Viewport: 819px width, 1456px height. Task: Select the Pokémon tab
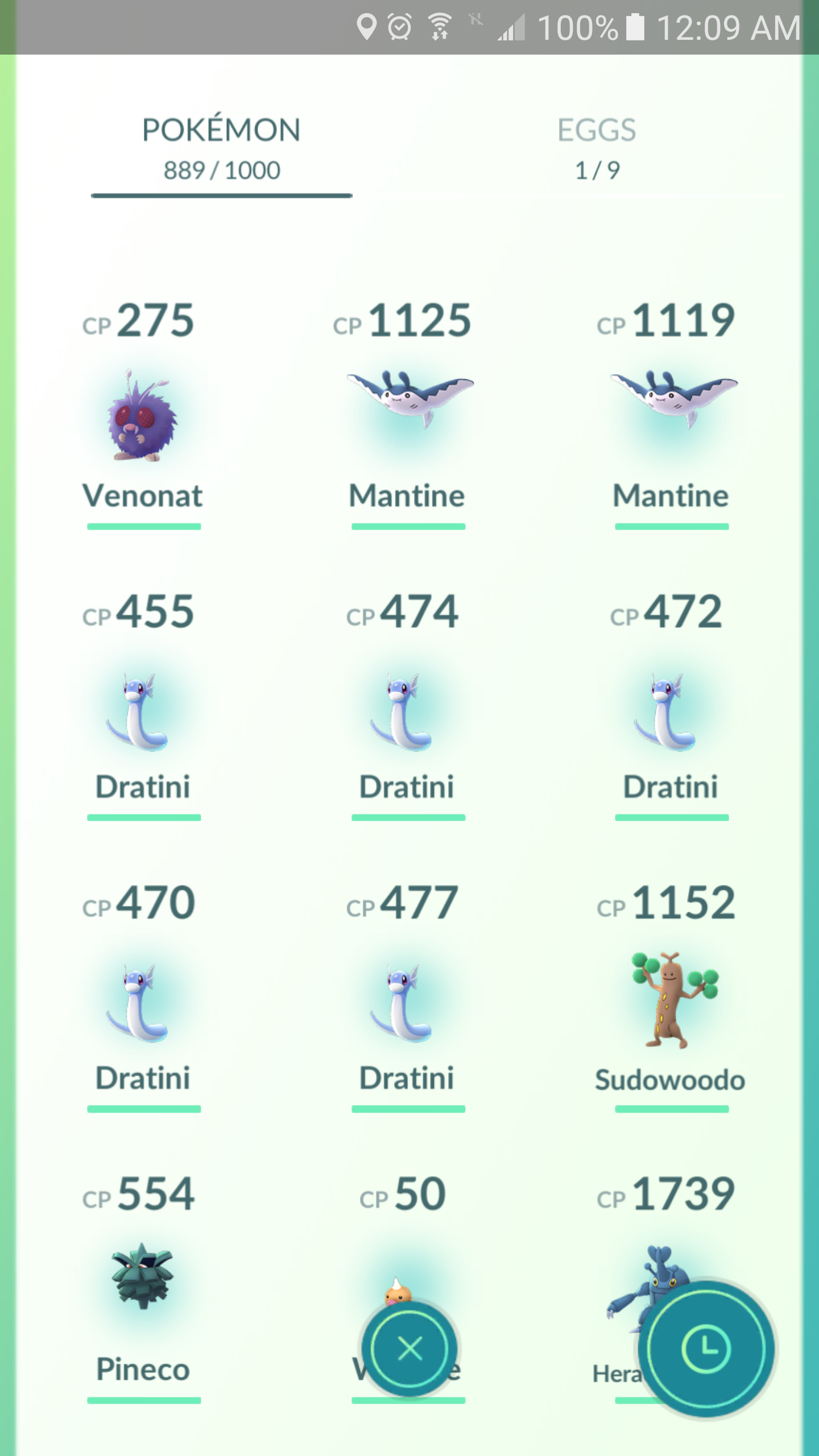(x=221, y=148)
